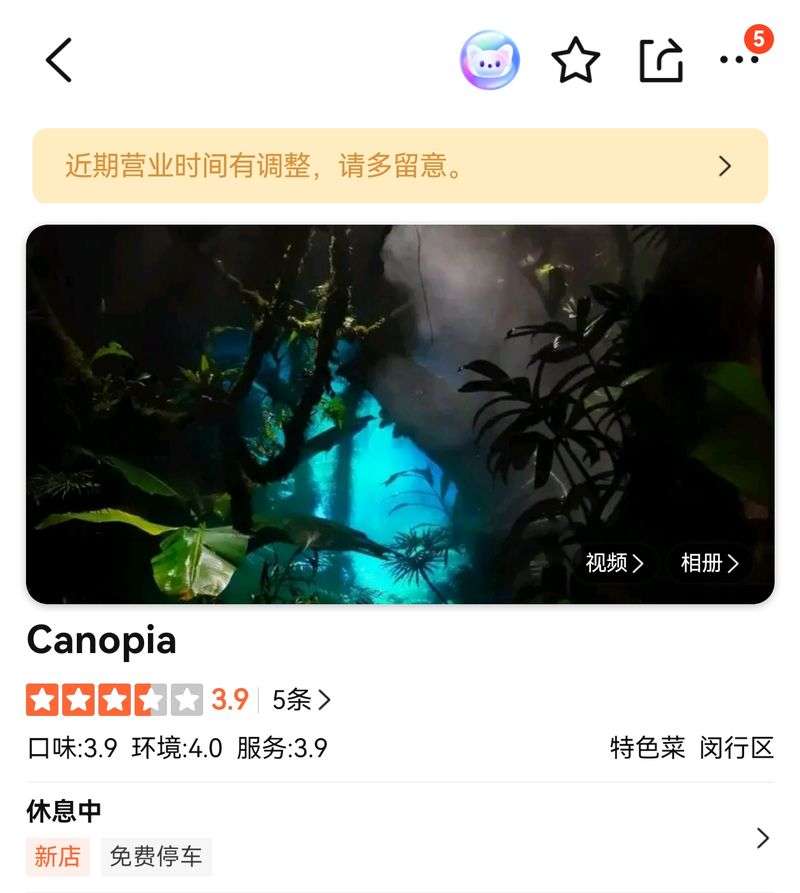Image resolution: width=800 pixels, height=893 pixels.
Task: Open the three-dot overflow menu
Action: point(739,60)
